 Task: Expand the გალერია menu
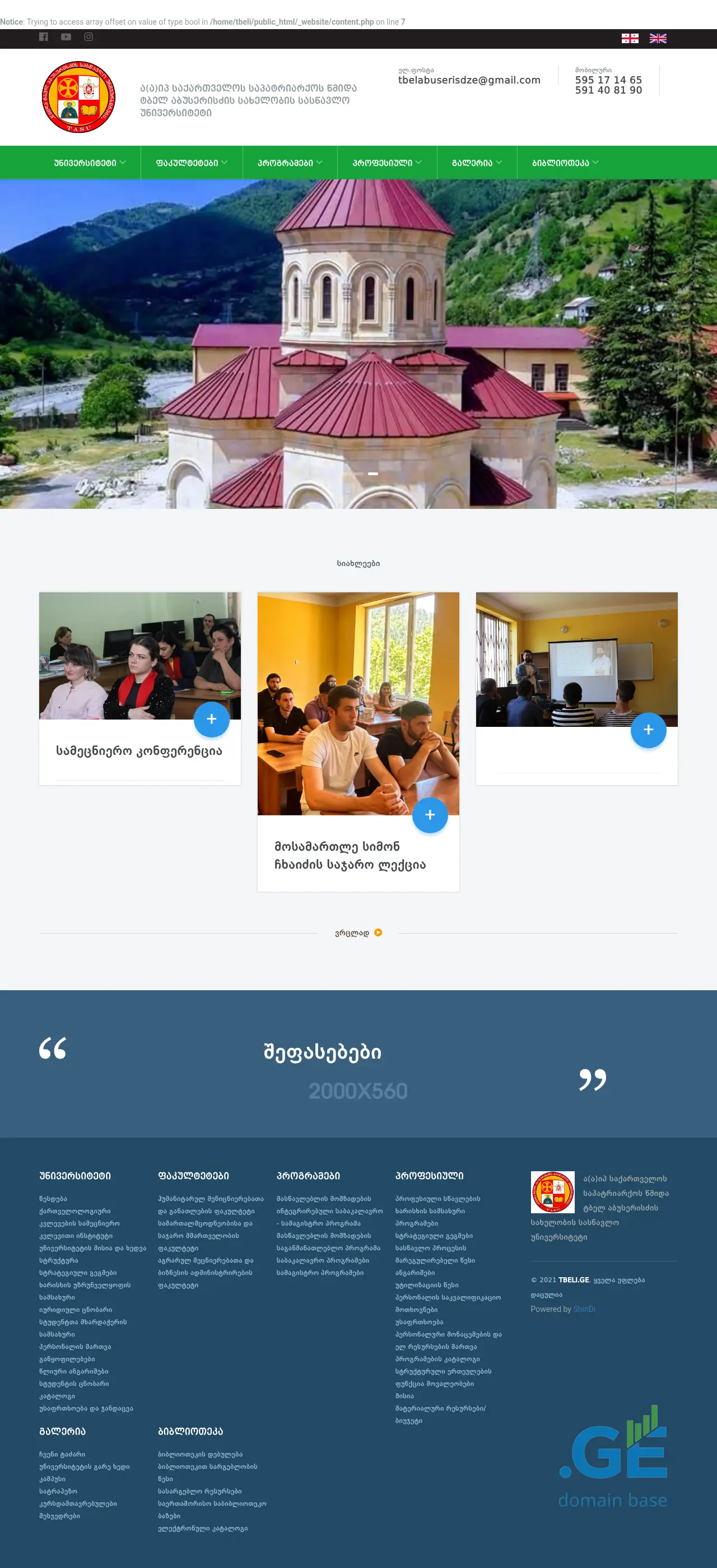point(477,163)
